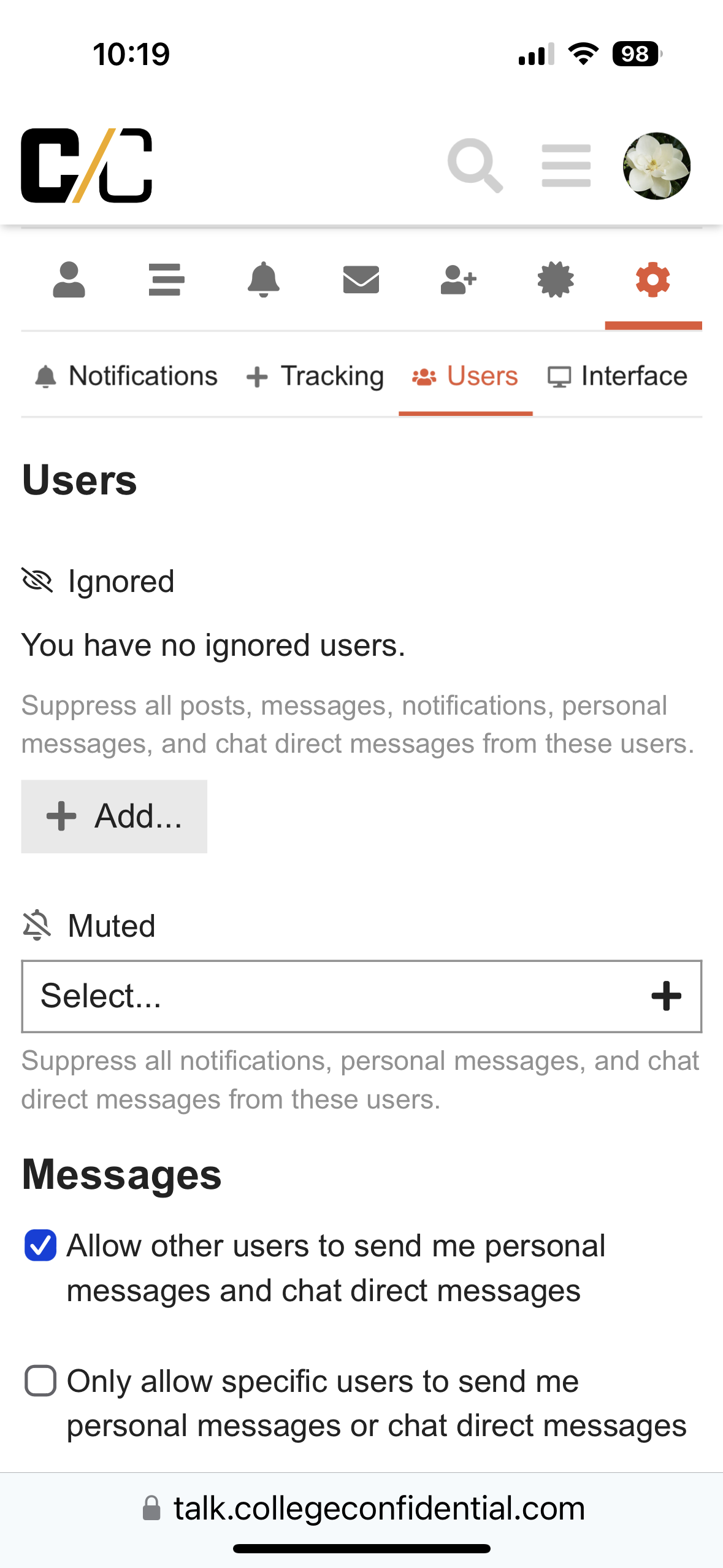Open the messages envelope tab
723x1568 pixels.
[361, 280]
